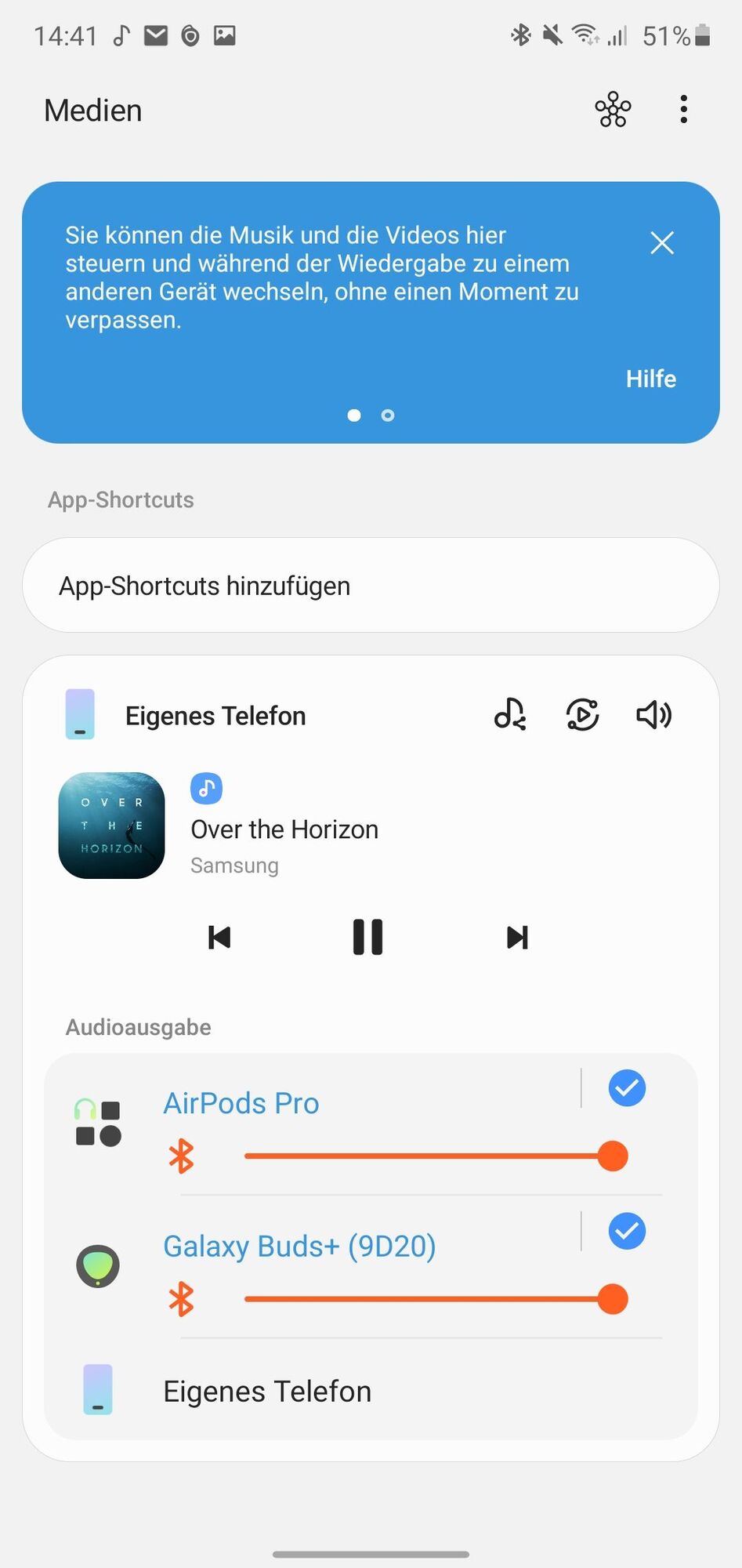Tap App-Shortcuts hinzufügen
The width and height of the screenshot is (742, 1568).
(x=371, y=586)
